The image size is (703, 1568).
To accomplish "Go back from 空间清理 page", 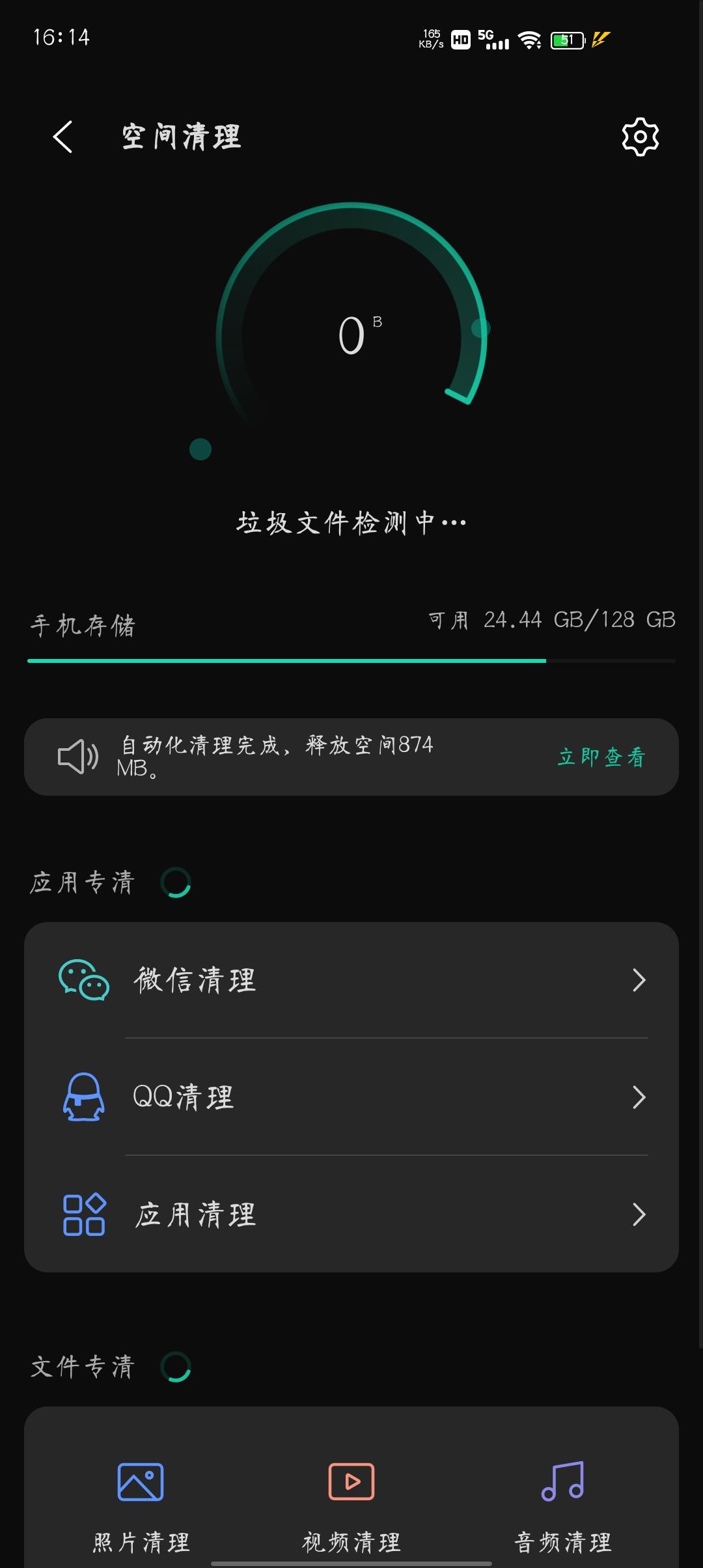I will point(62,137).
